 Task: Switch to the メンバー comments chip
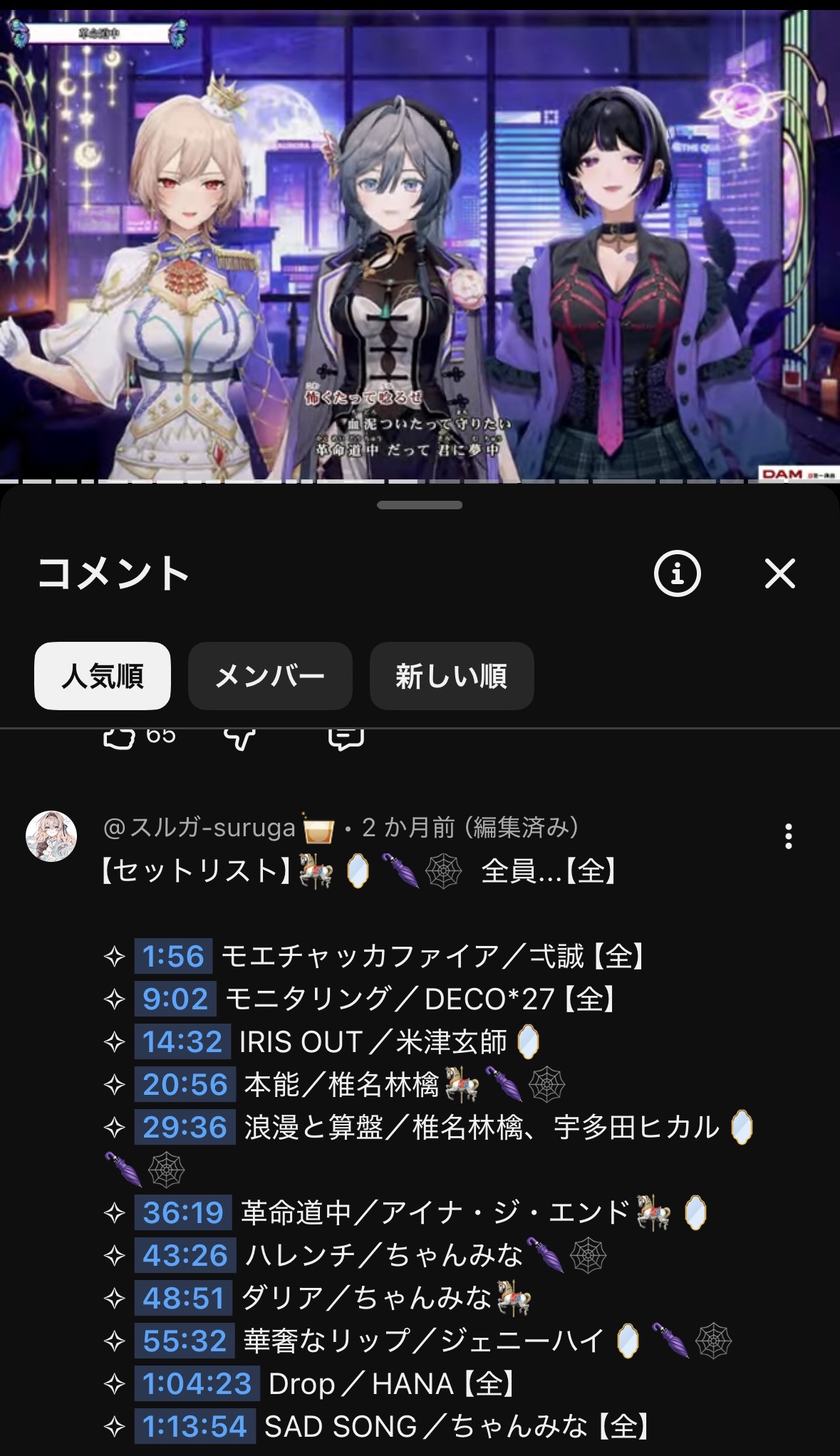click(x=270, y=676)
